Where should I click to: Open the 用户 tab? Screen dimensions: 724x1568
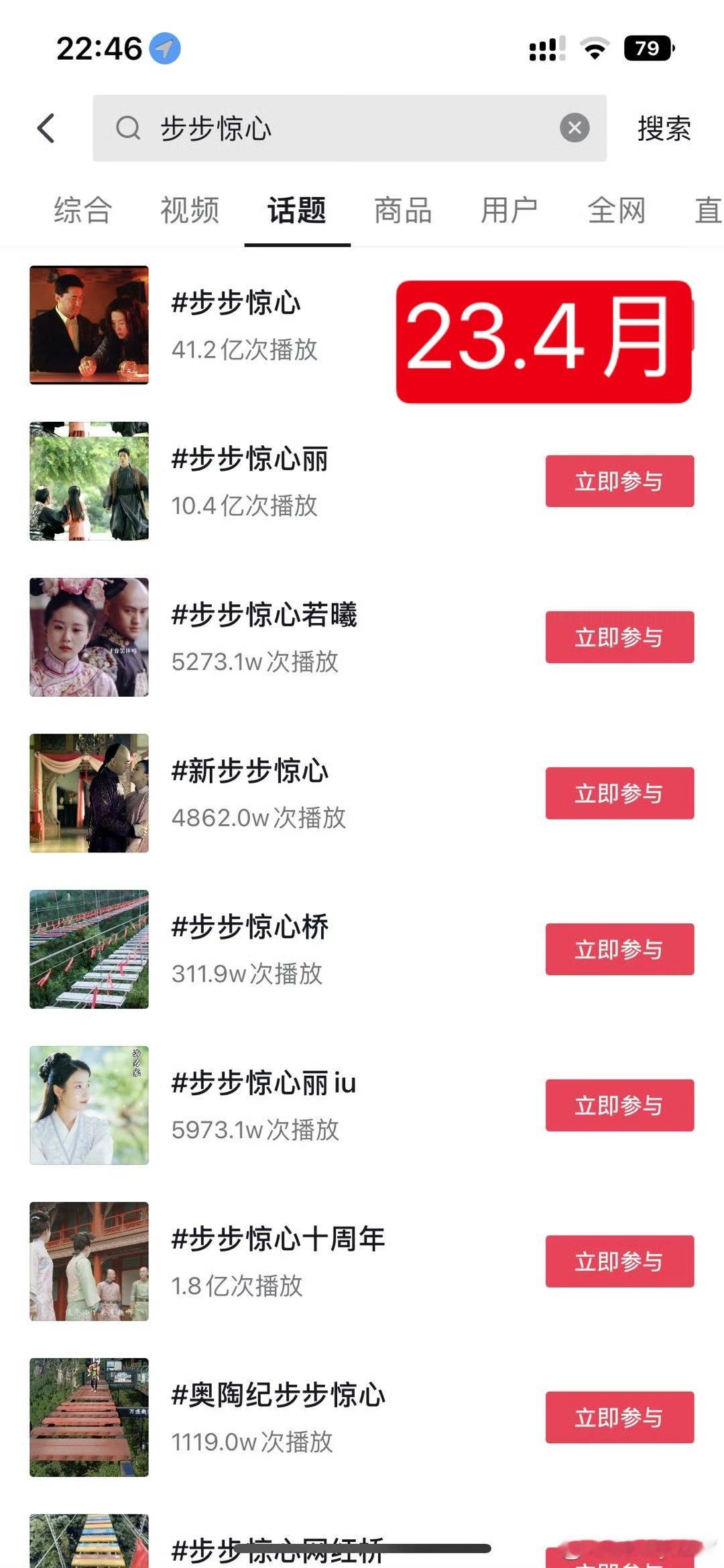coord(509,210)
